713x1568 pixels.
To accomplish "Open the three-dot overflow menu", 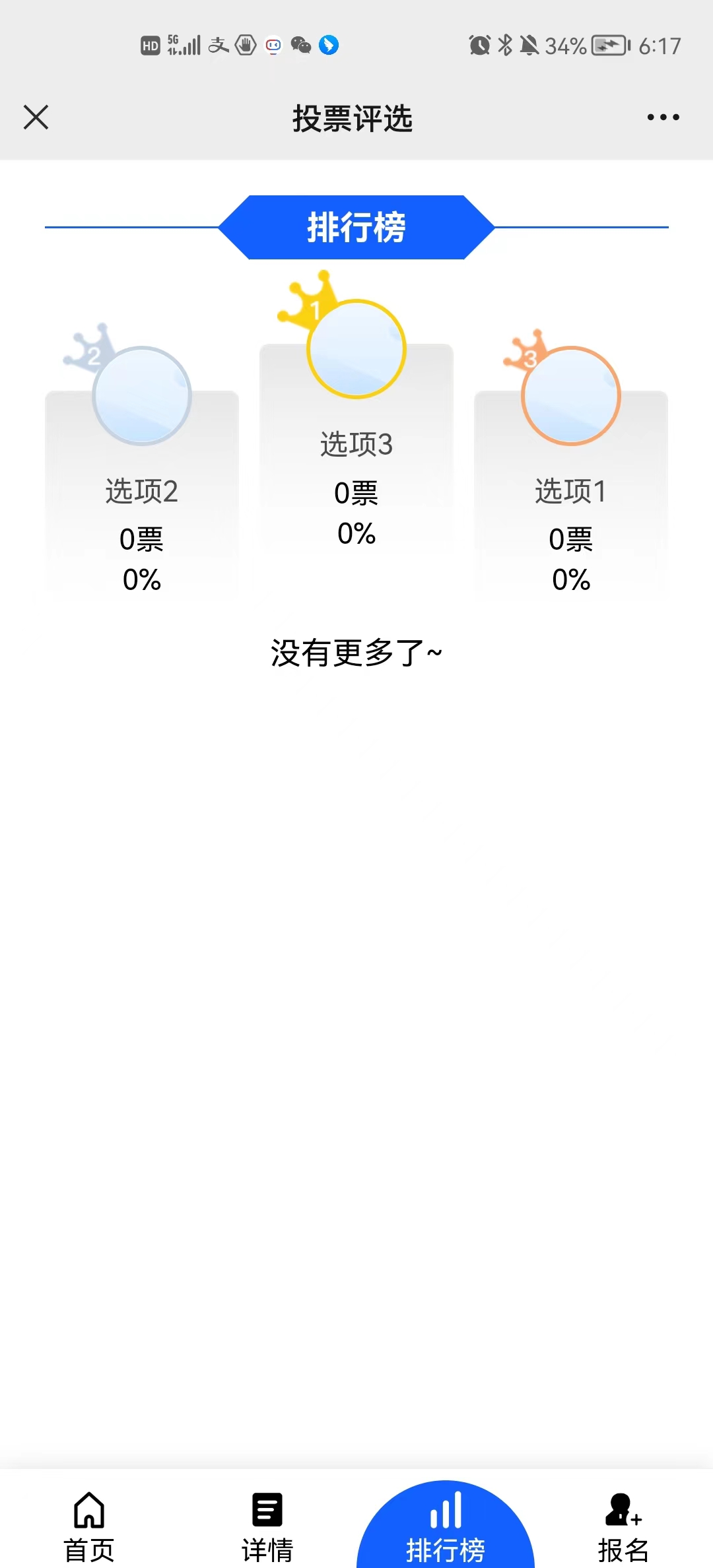I will click(663, 117).
